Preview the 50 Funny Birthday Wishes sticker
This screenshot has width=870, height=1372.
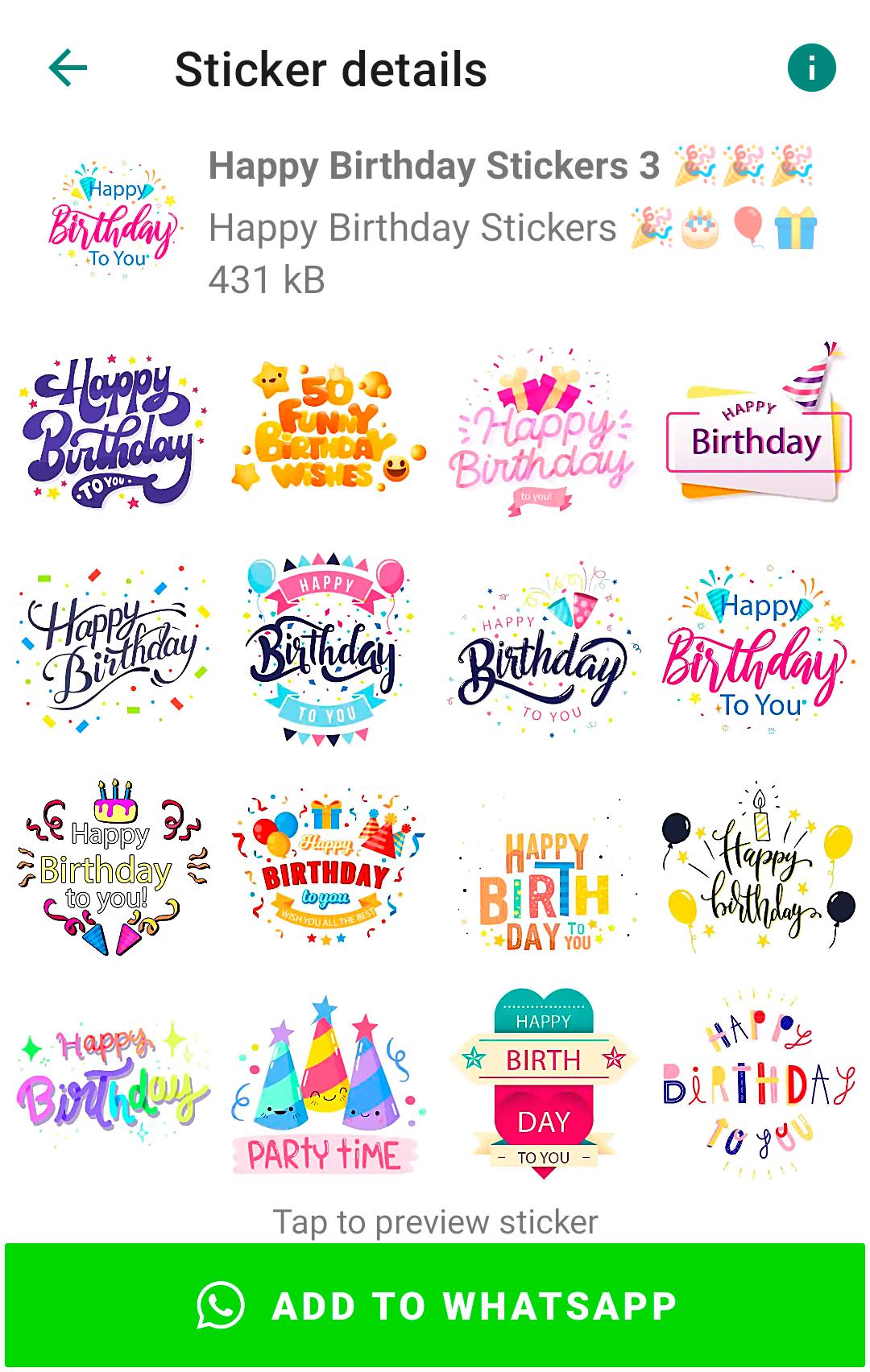click(326, 432)
